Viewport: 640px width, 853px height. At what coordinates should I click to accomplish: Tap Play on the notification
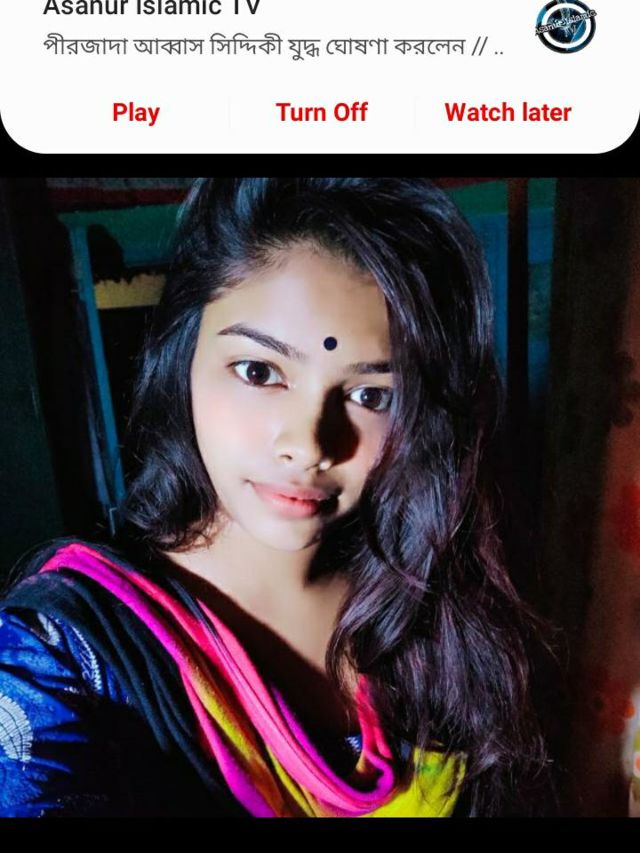pos(136,113)
